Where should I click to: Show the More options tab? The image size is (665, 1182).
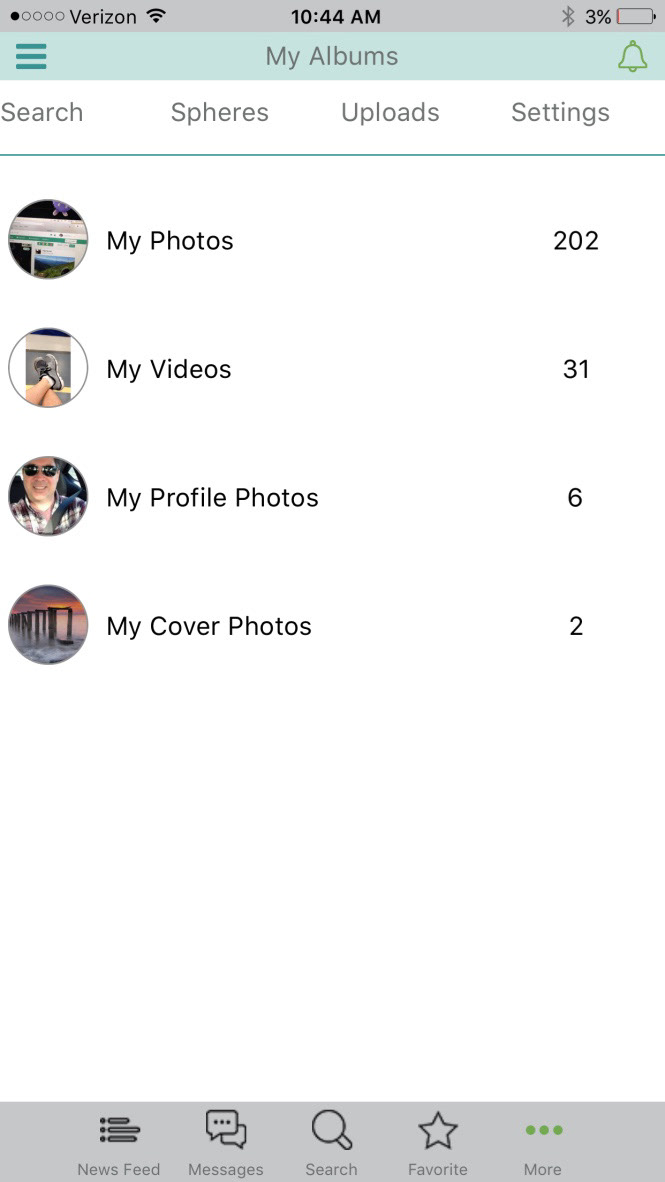(x=543, y=1144)
